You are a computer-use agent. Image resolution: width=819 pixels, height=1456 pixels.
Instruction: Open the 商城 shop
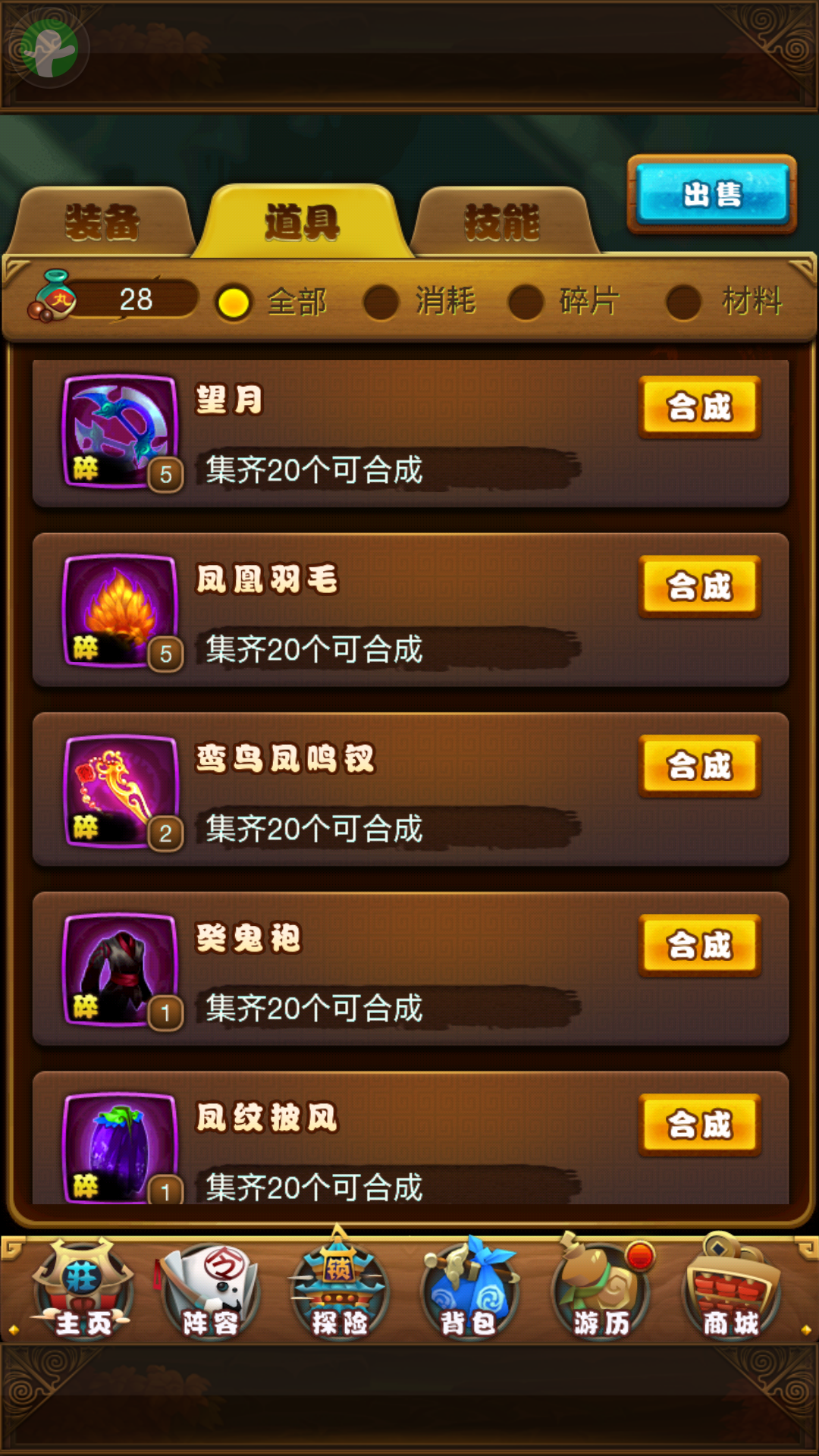tap(731, 1291)
